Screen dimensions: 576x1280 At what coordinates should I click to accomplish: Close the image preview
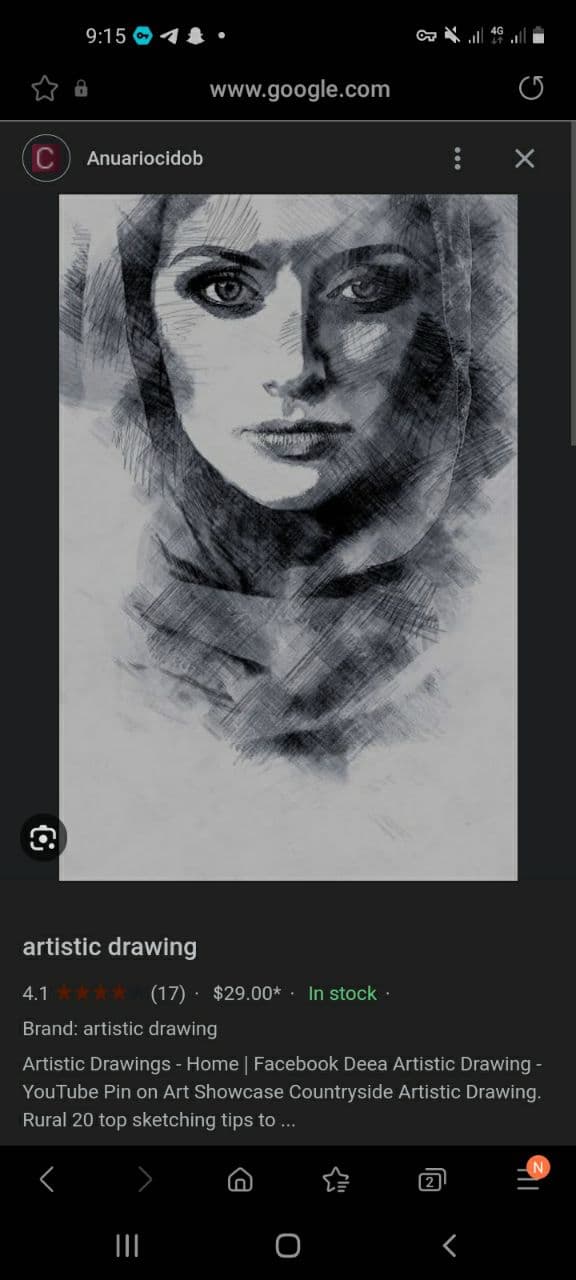click(524, 158)
